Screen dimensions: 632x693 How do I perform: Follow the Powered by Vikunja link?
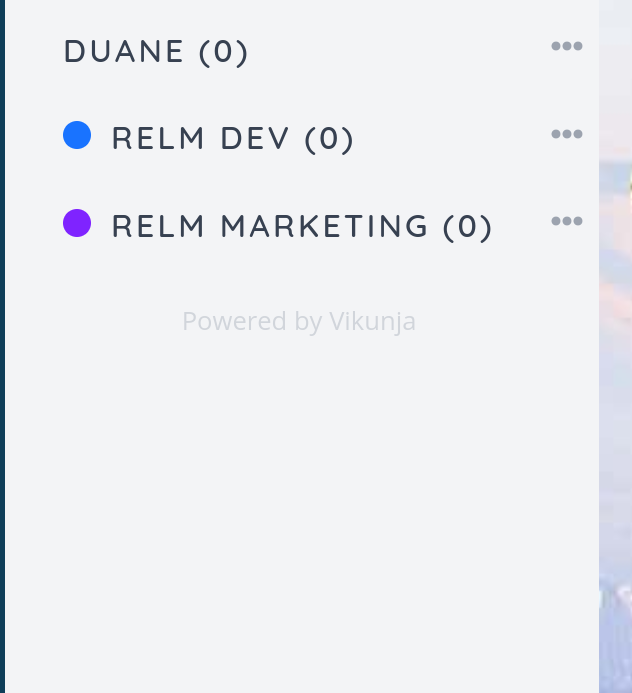click(299, 321)
